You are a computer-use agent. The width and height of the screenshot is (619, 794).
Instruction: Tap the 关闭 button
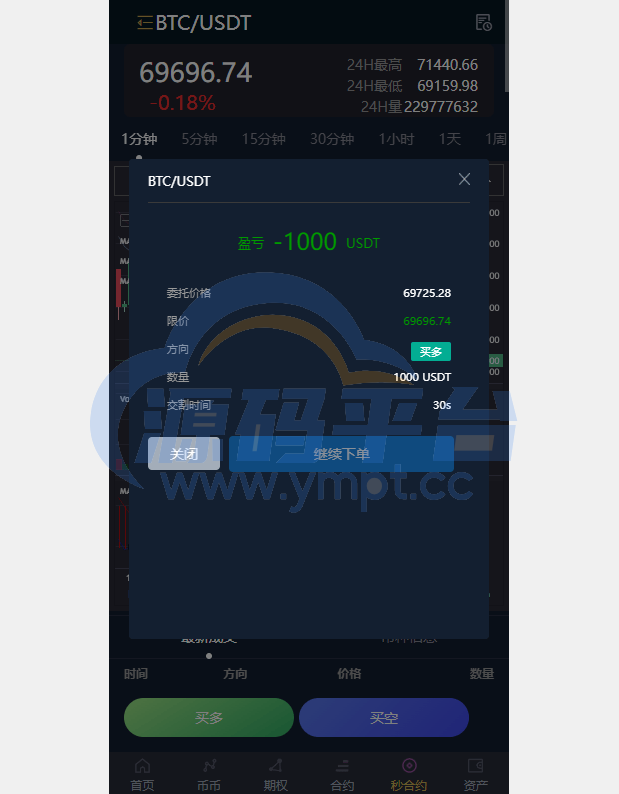tap(183, 454)
